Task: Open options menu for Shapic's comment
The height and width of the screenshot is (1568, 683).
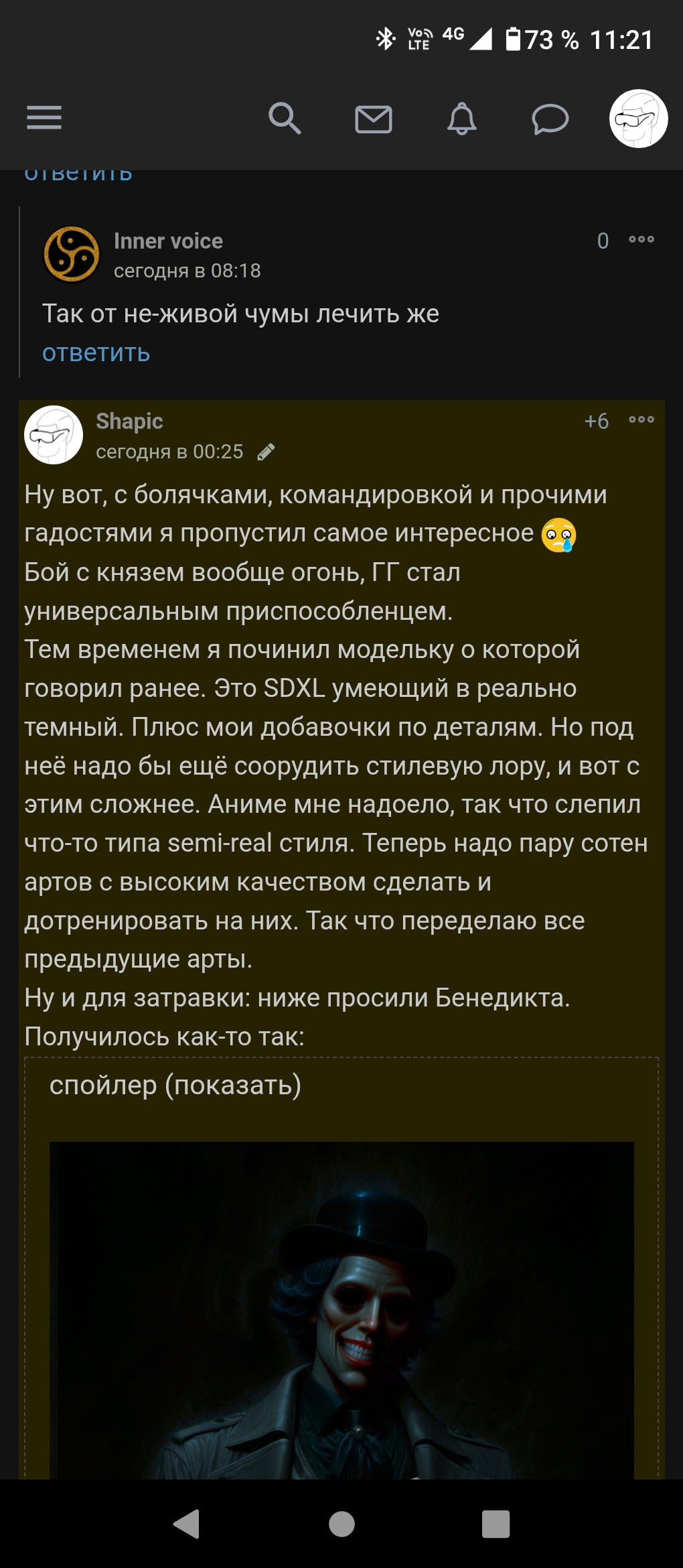Action: (x=641, y=420)
